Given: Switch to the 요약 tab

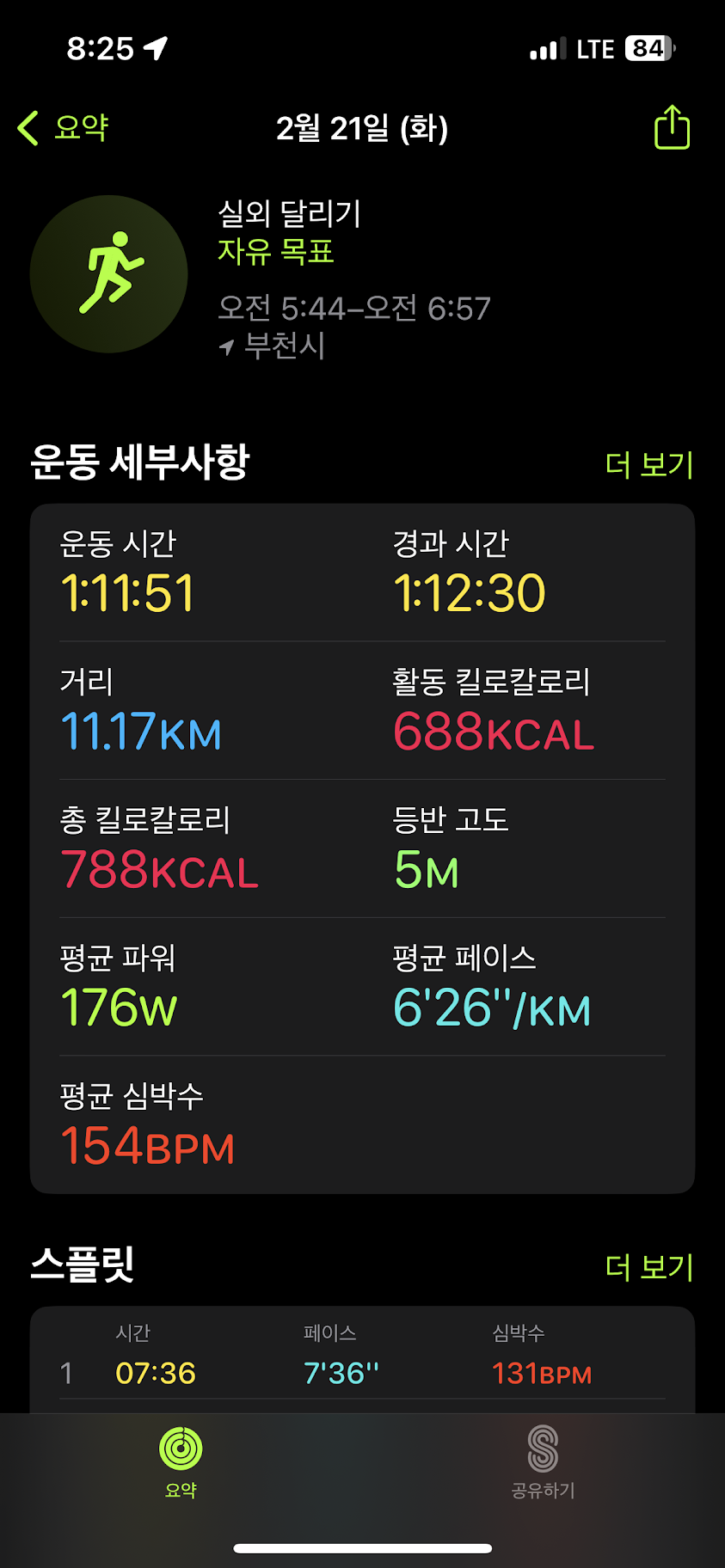Looking at the screenshot, I should pyautogui.click(x=181, y=1461).
